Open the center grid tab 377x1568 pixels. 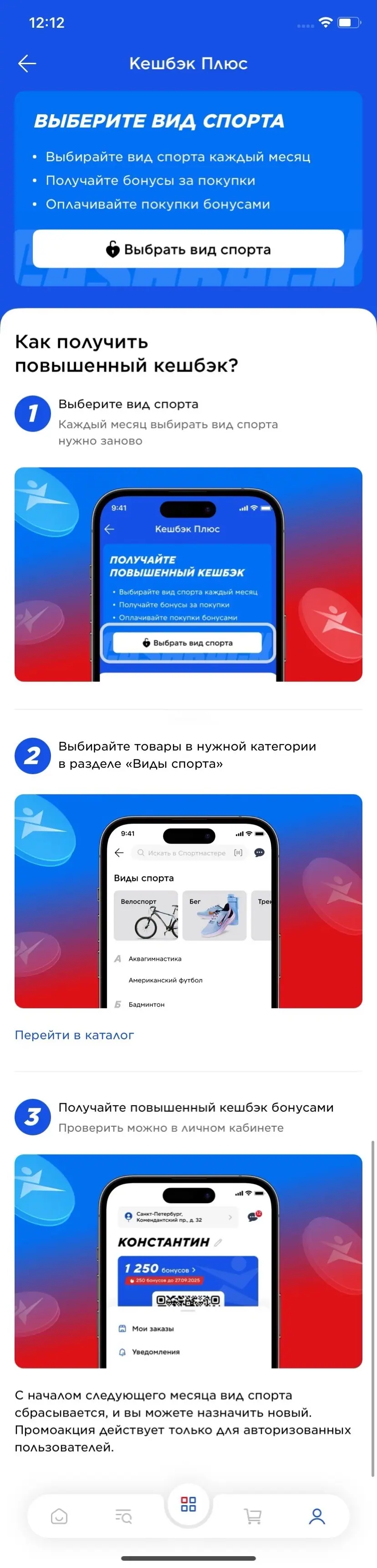tap(188, 1504)
